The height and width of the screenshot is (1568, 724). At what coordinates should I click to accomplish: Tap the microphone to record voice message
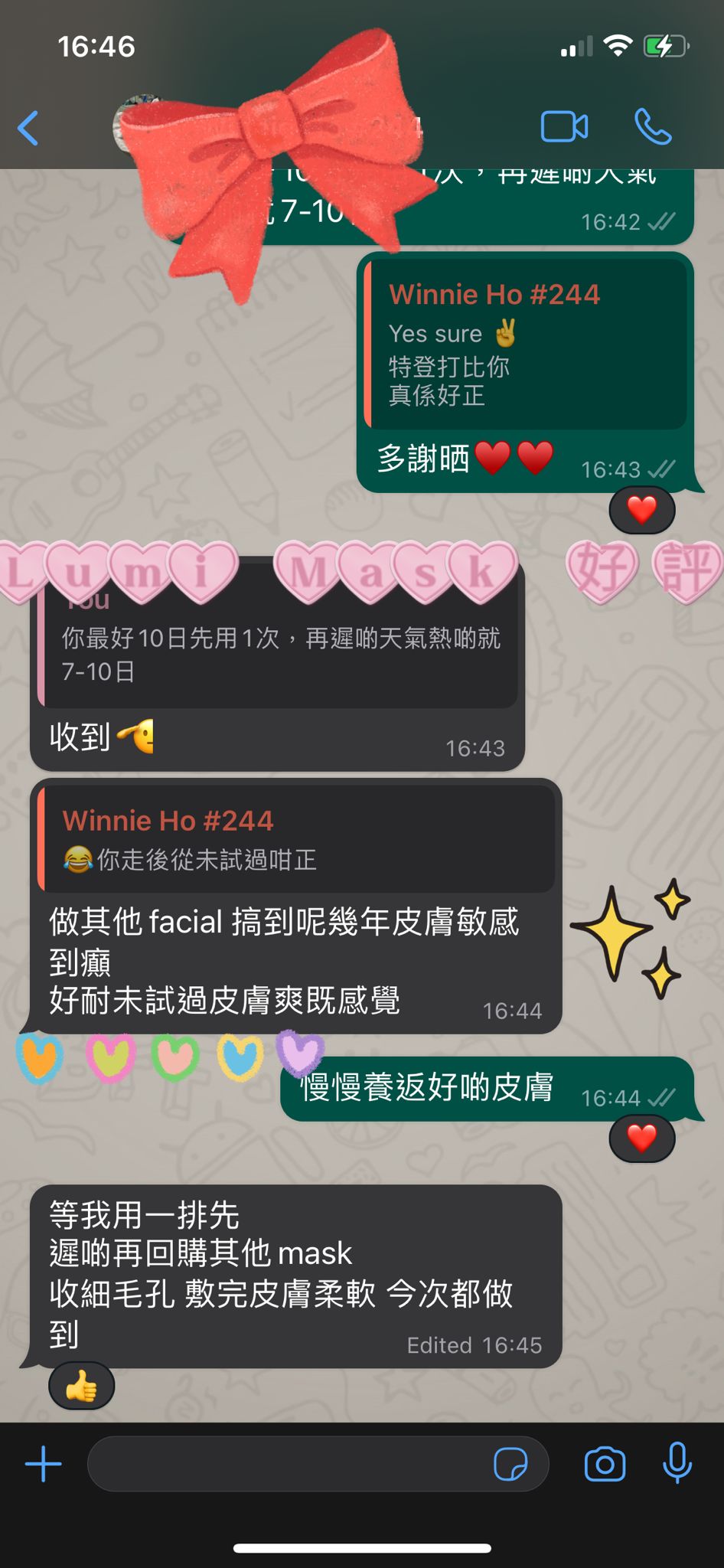point(677,1463)
